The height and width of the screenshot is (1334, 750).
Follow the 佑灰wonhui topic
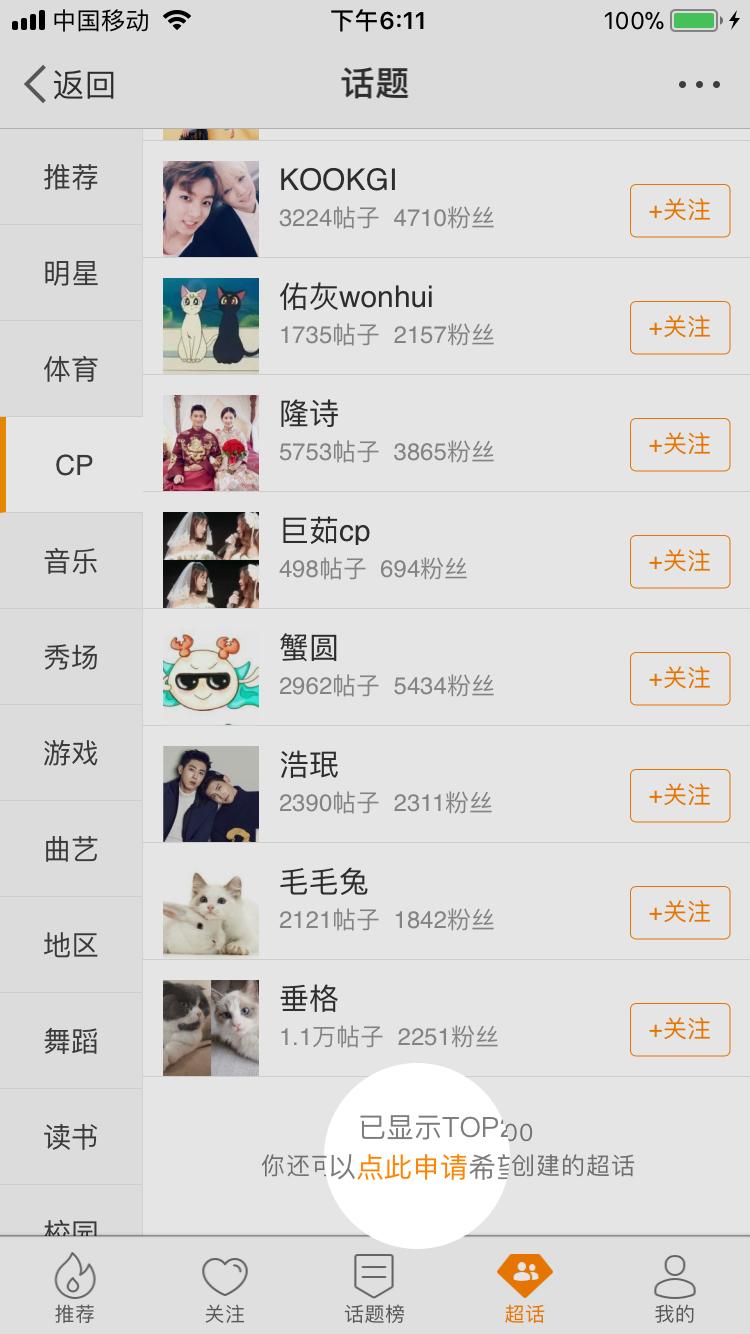pos(680,328)
